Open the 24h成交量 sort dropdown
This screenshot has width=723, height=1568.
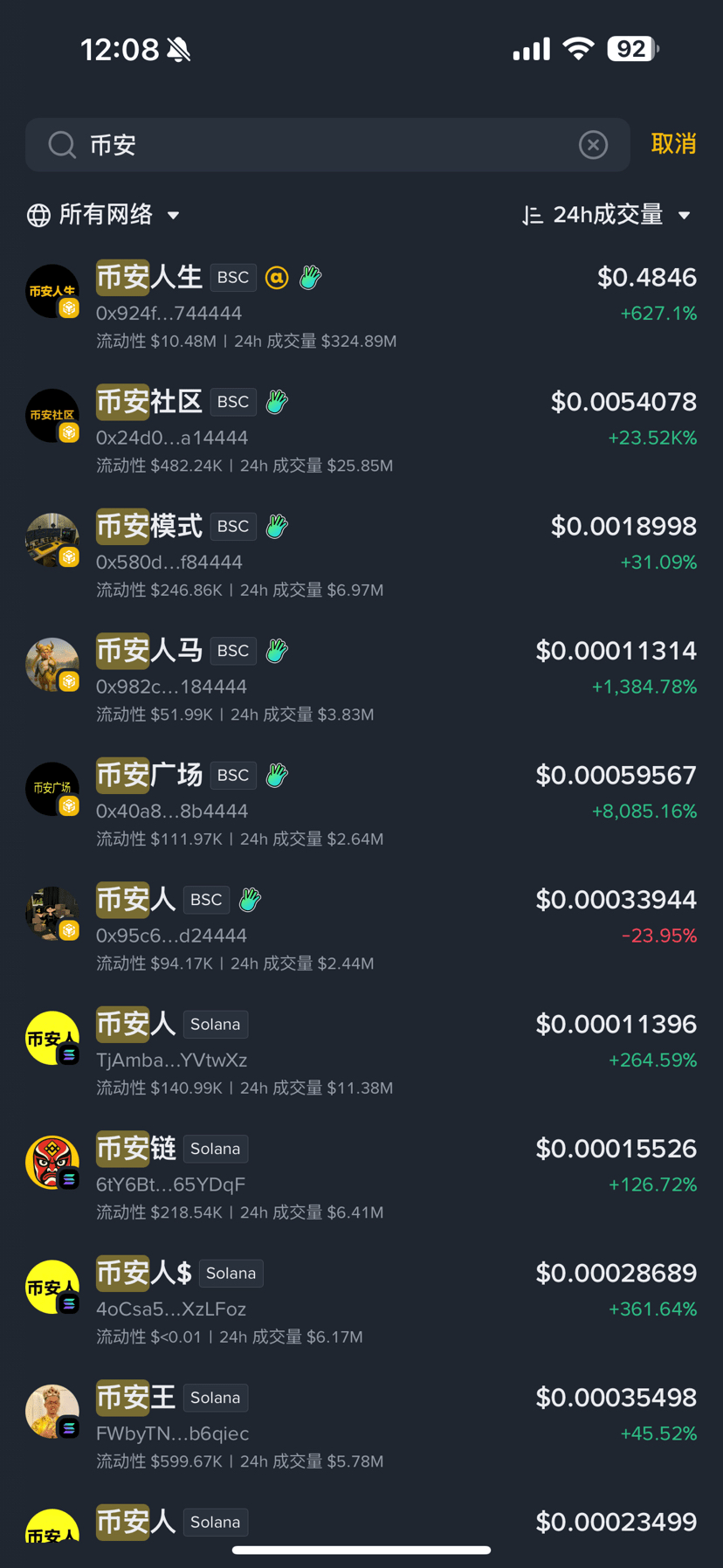coord(607,215)
